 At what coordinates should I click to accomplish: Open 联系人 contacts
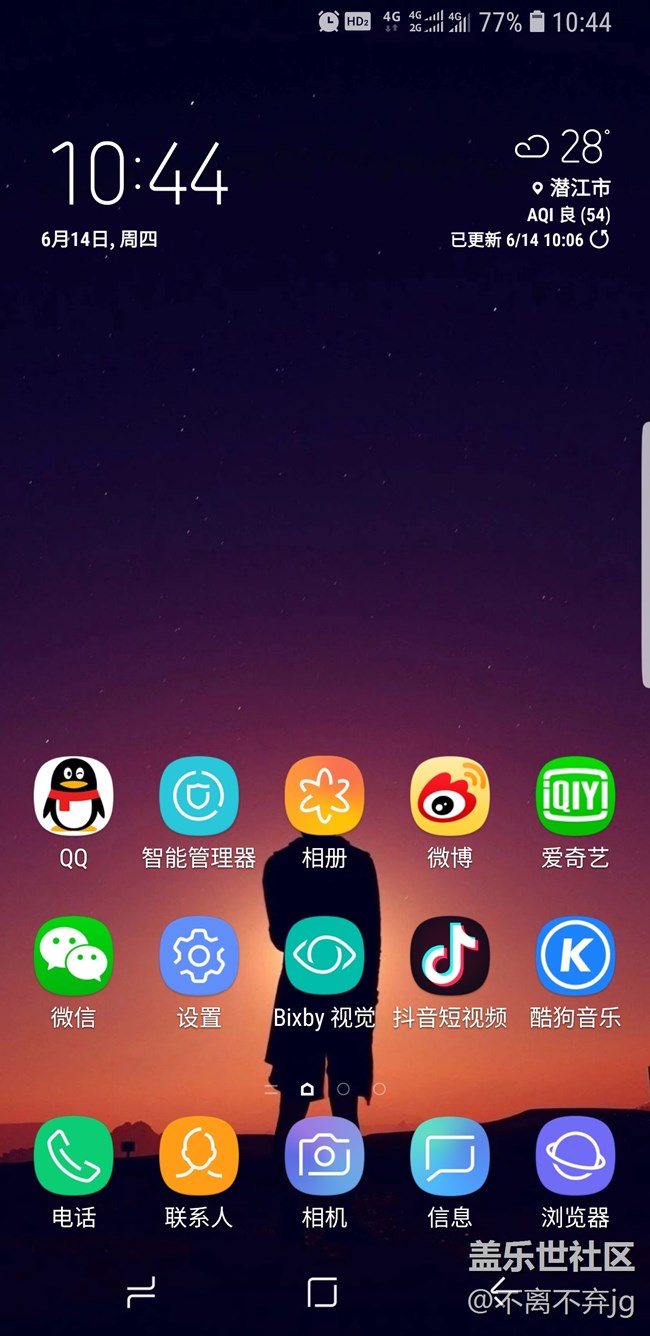tap(199, 1156)
